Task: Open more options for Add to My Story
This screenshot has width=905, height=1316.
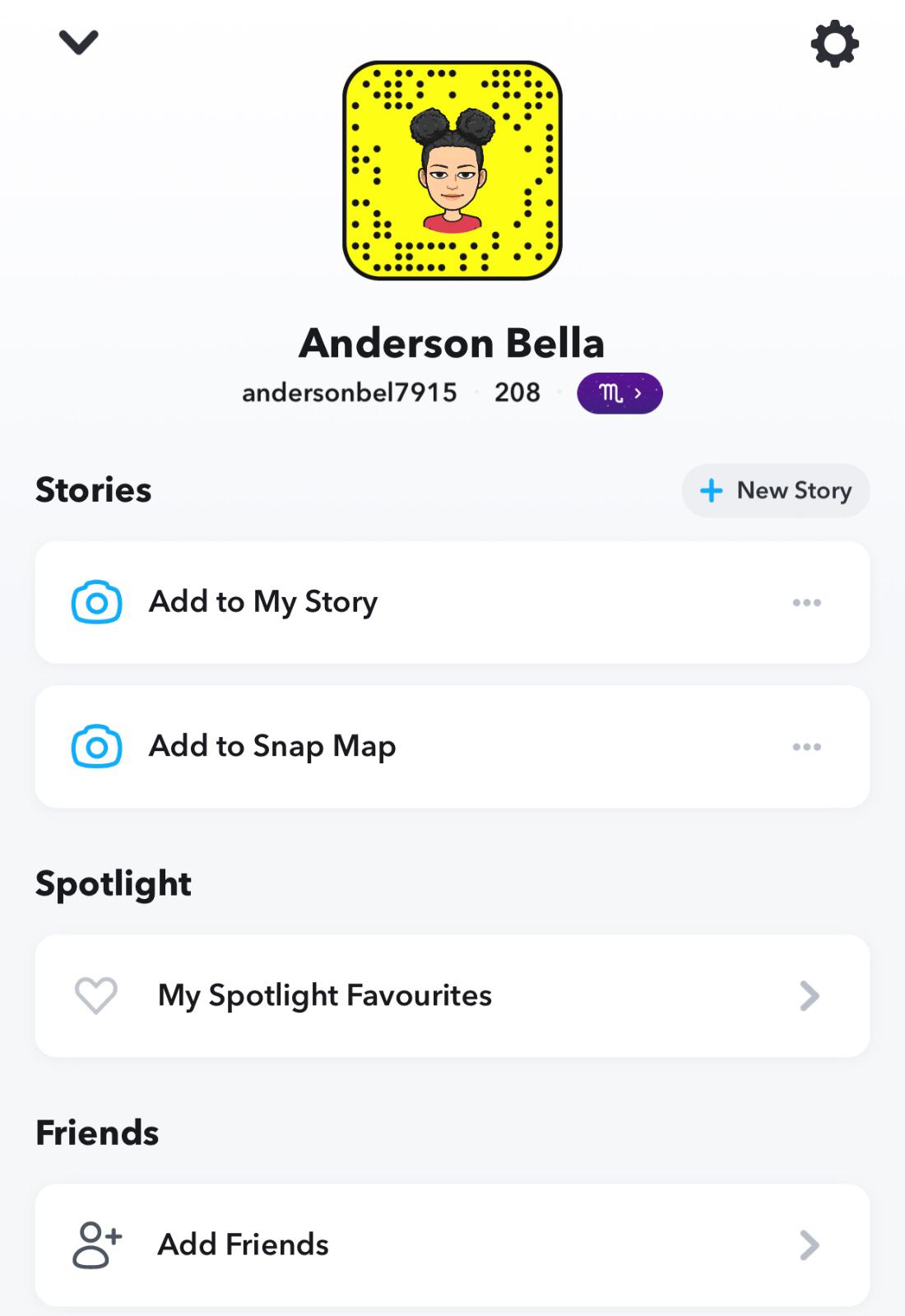Action: tap(806, 603)
